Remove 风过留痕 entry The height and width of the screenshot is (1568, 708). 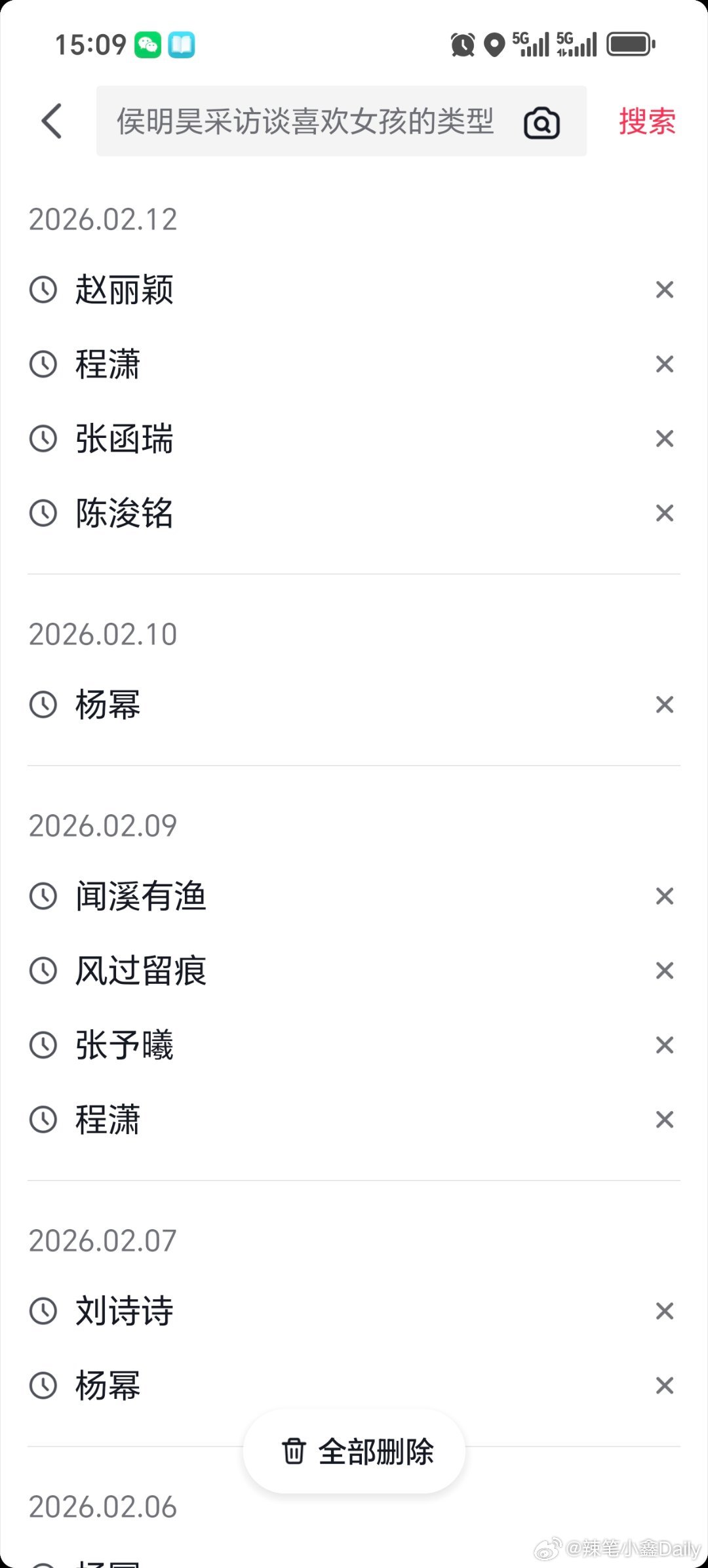[x=665, y=971]
